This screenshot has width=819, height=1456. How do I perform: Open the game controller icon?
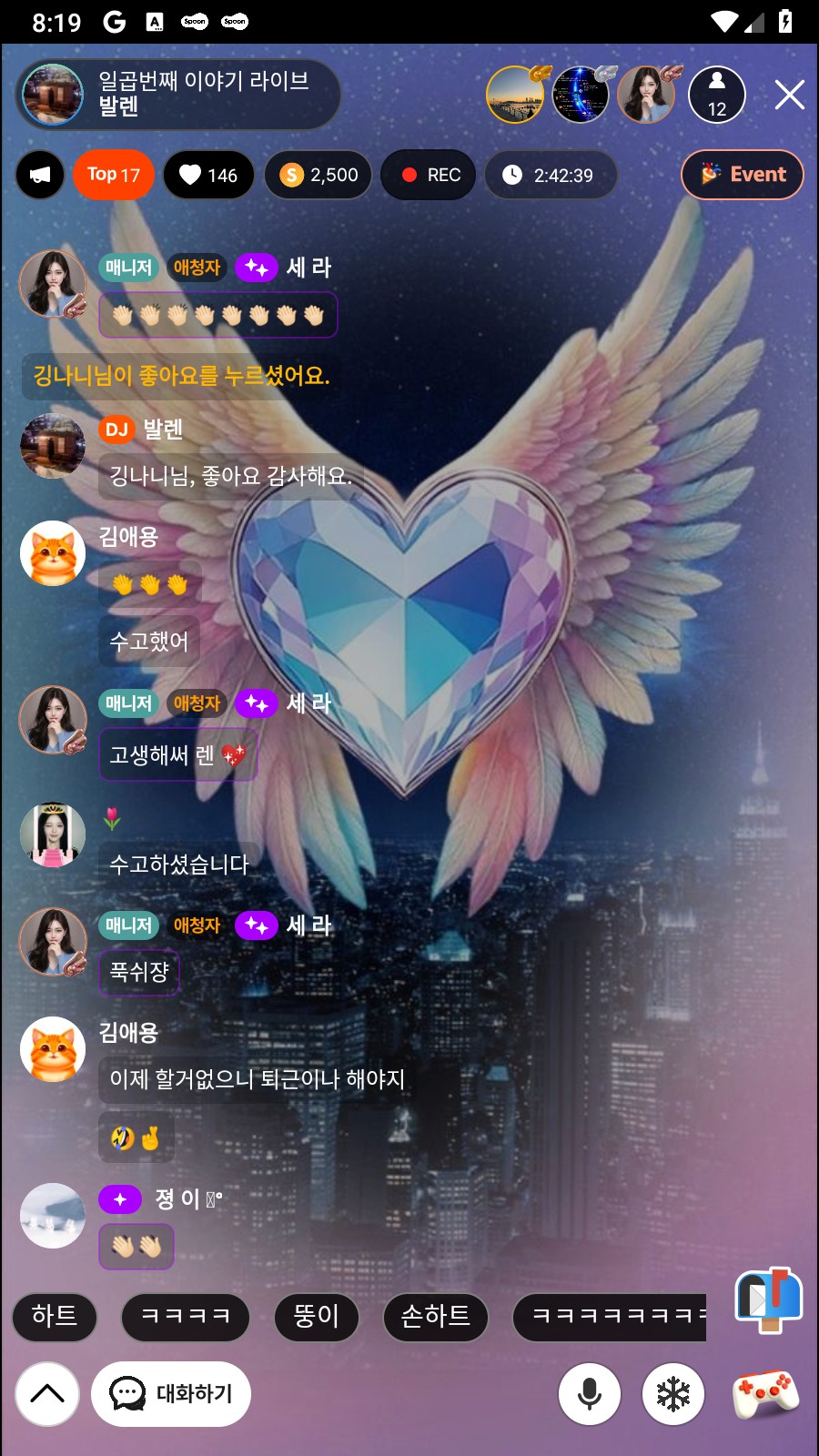click(x=766, y=1393)
